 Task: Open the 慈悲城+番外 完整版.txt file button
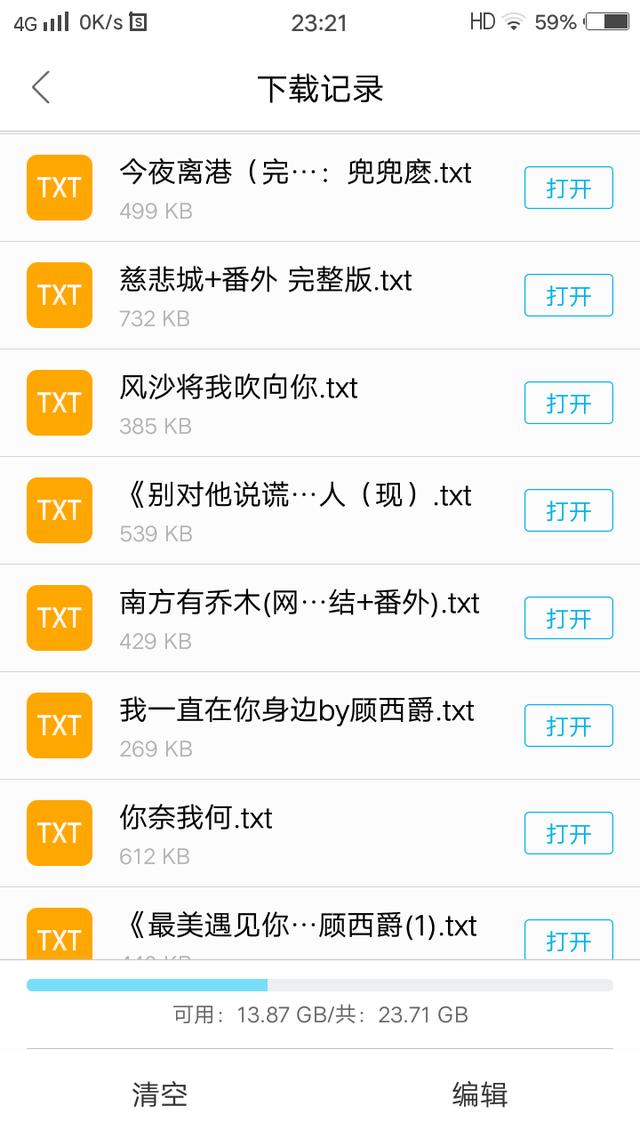pyautogui.click(x=568, y=295)
